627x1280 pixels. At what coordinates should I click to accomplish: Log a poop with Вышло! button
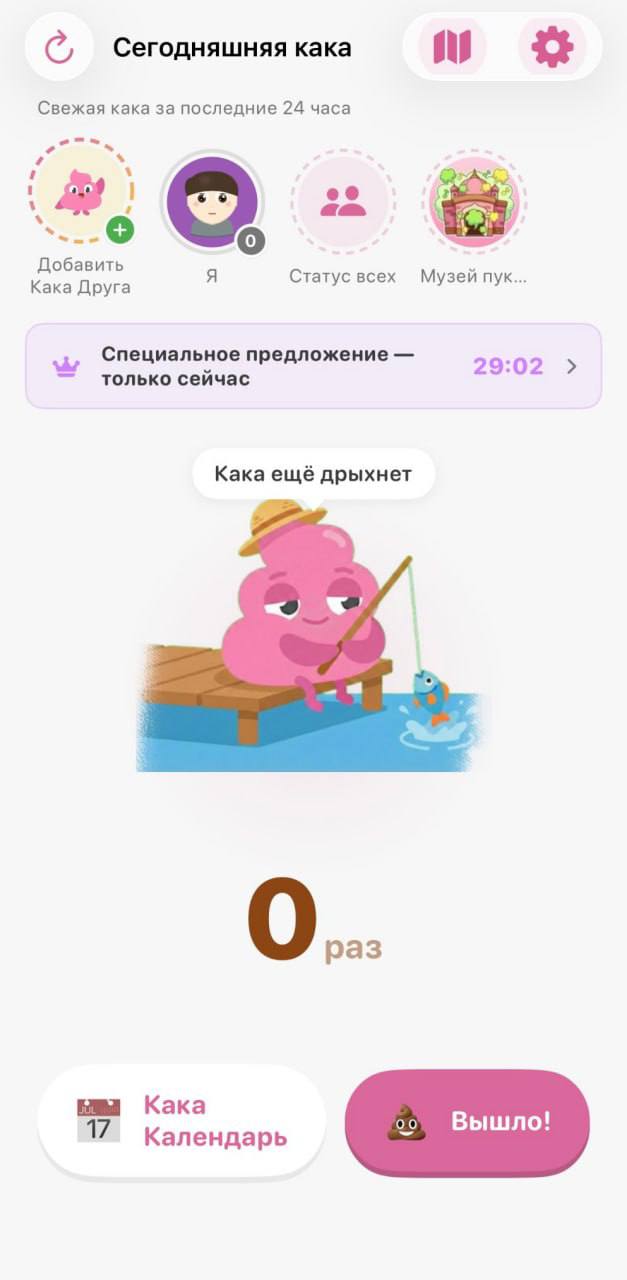pos(467,1122)
